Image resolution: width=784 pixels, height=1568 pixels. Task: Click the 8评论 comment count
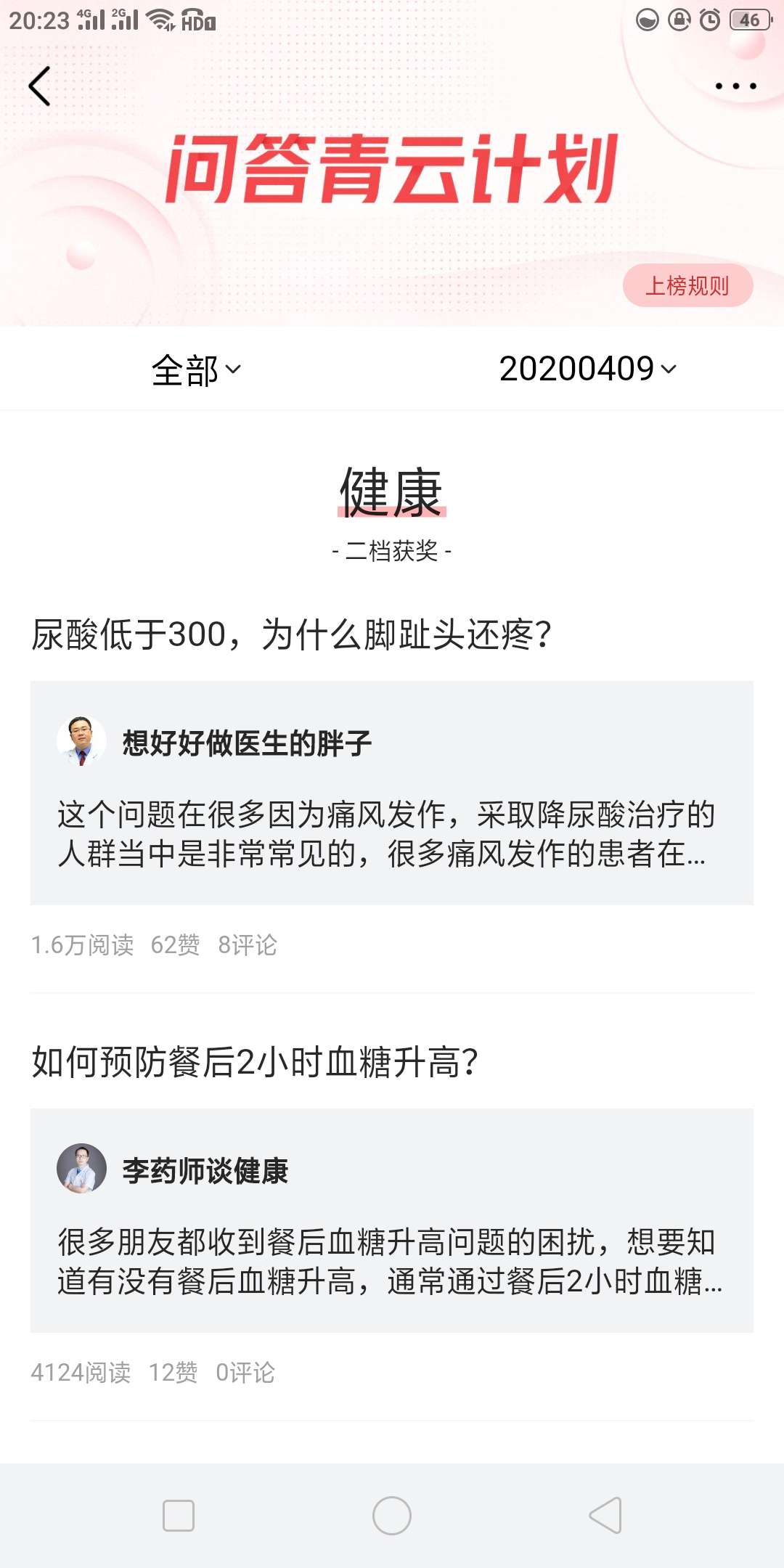(249, 946)
